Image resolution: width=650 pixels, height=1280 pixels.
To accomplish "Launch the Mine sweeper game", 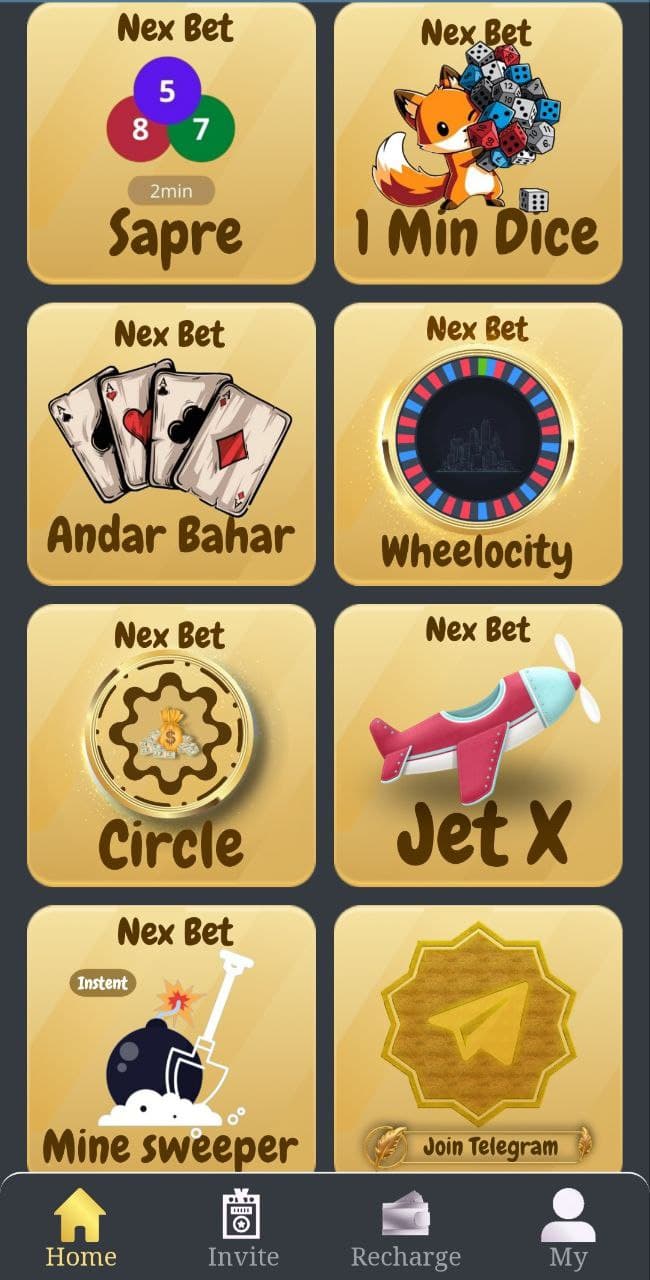I will point(171,1040).
